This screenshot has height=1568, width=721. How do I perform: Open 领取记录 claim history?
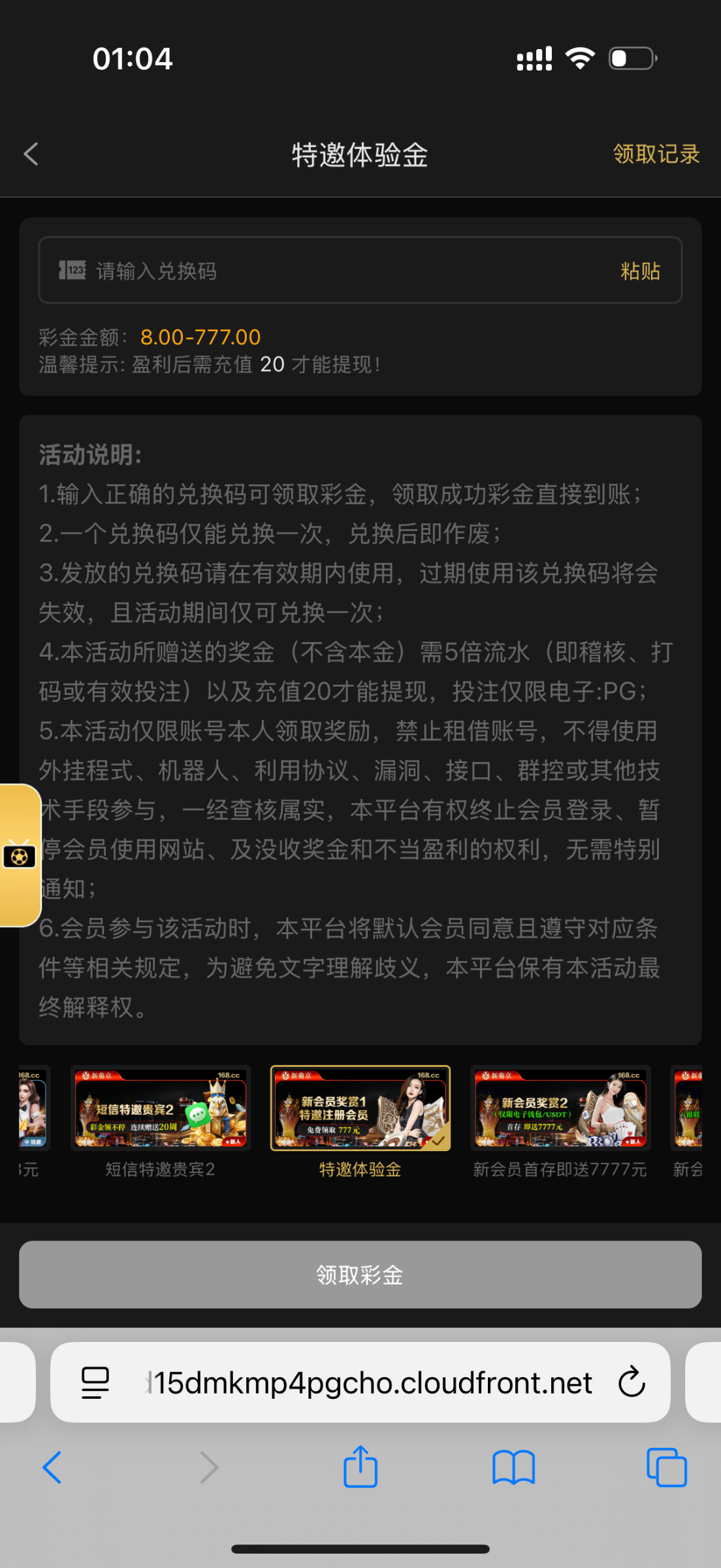point(656,155)
